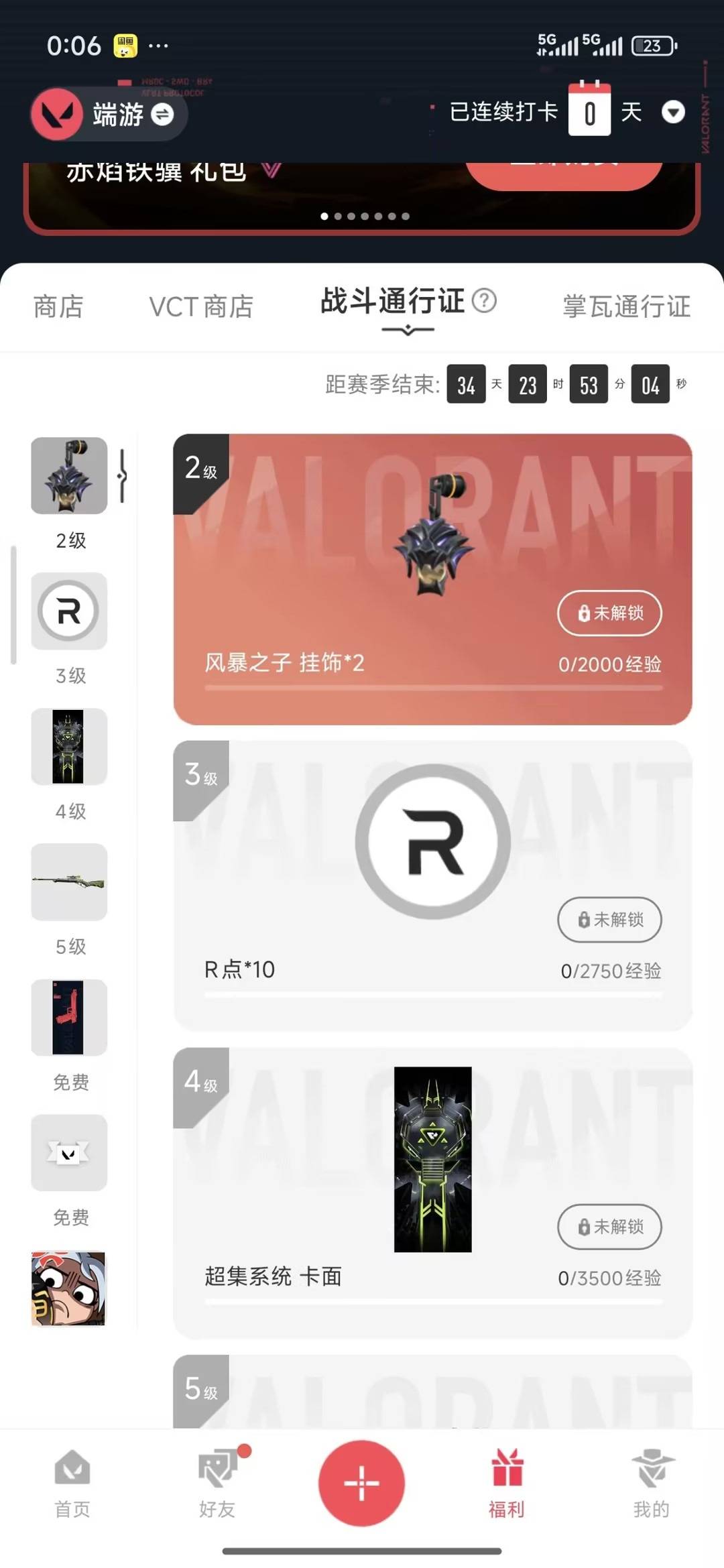
Task: Click the check-in calendar showing 0 days
Action: 589,111
